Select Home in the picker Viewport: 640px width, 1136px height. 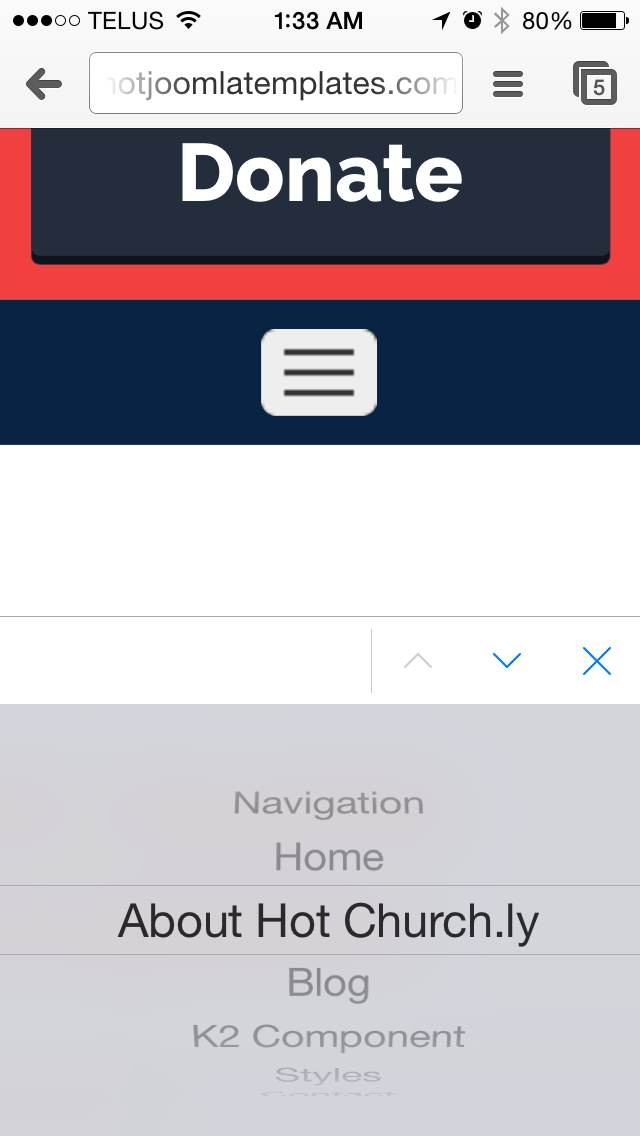click(329, 858)
